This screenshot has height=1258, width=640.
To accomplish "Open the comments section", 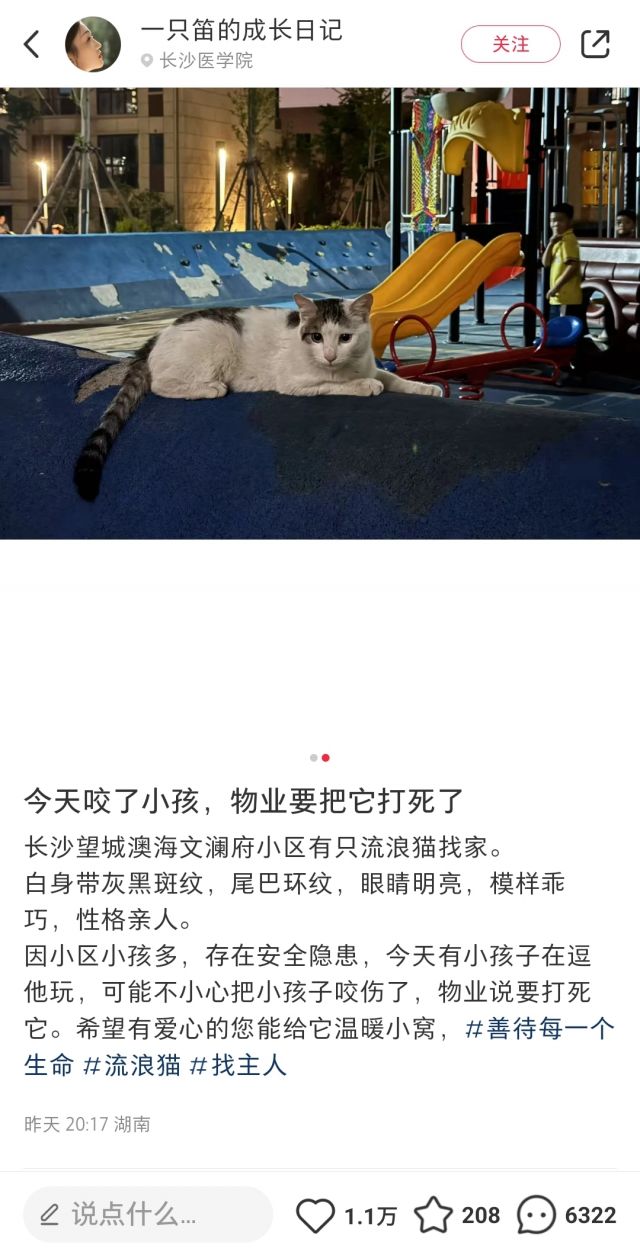I will [x=537, y=1215].
